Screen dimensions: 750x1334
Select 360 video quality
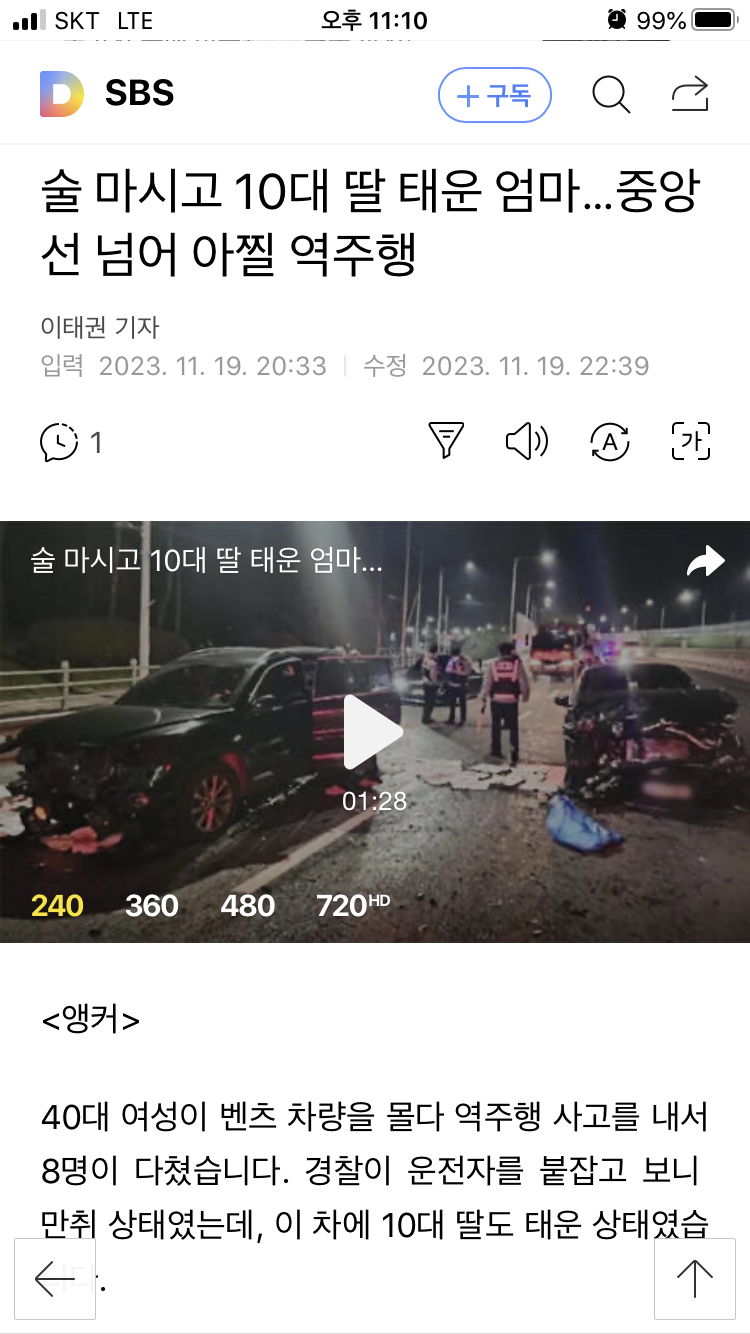152,906
